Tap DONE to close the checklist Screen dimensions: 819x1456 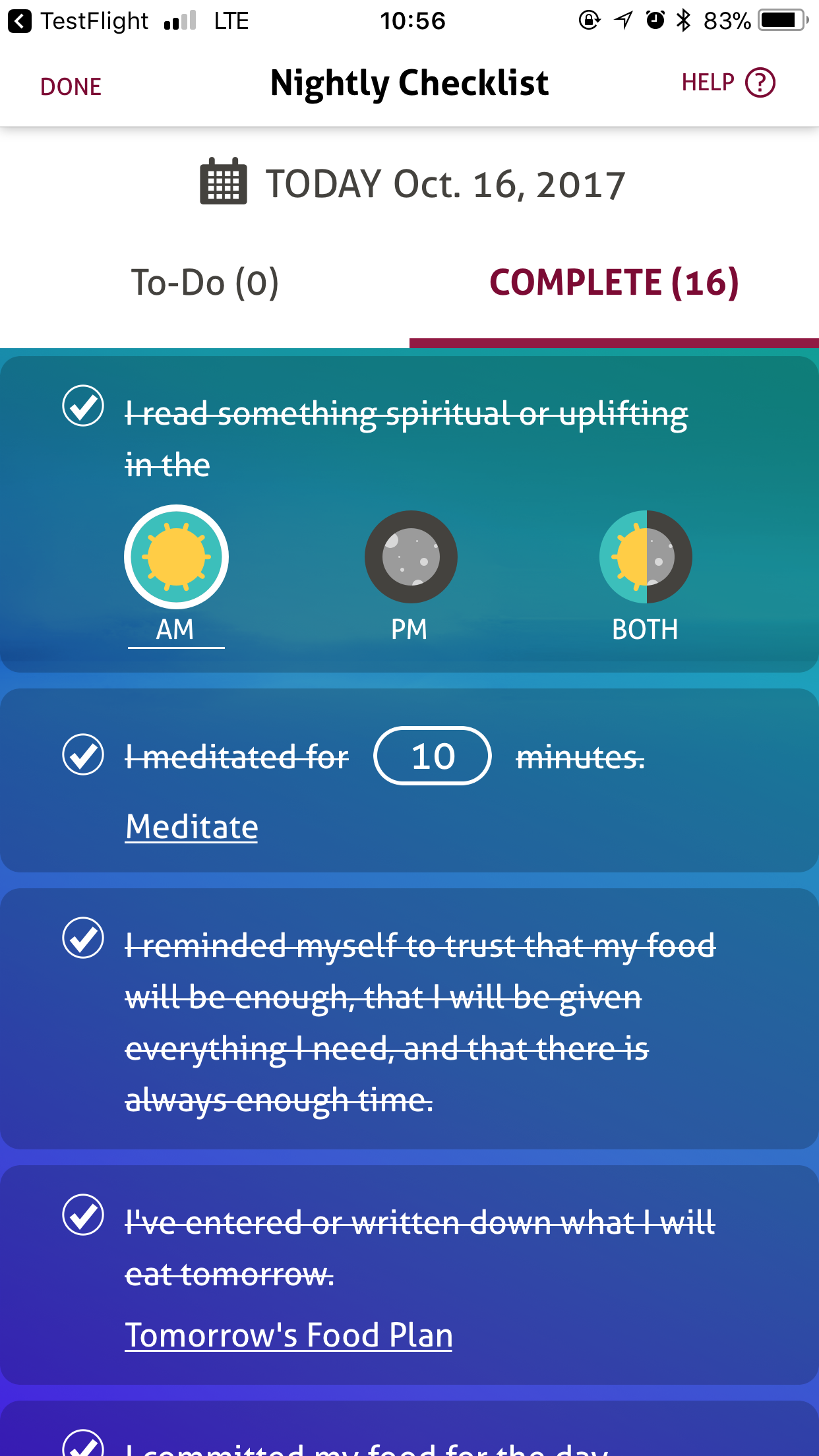(71, 86)
